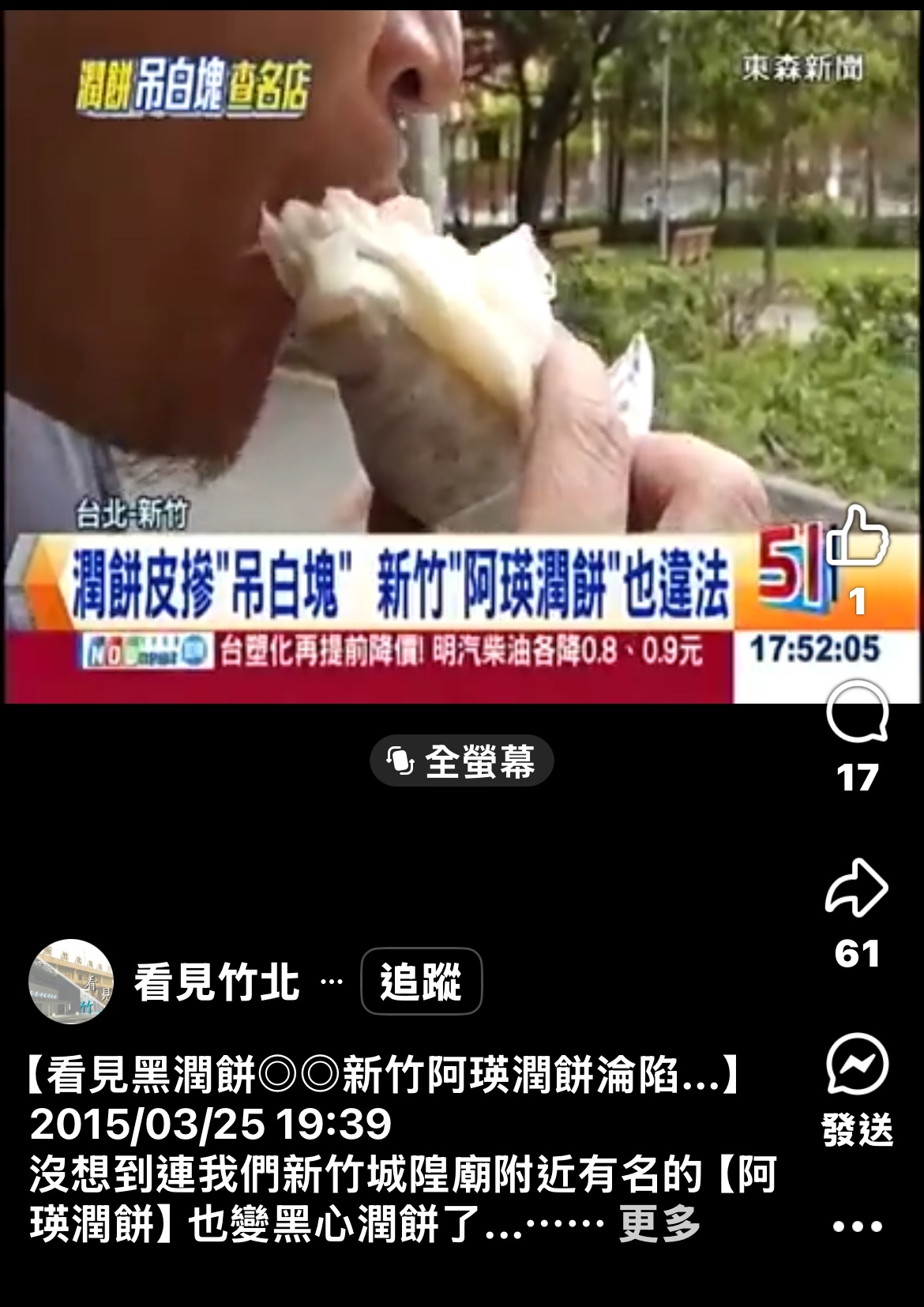
Task: Open 看見竹北 profile picture
Action: tap(70, 982)
